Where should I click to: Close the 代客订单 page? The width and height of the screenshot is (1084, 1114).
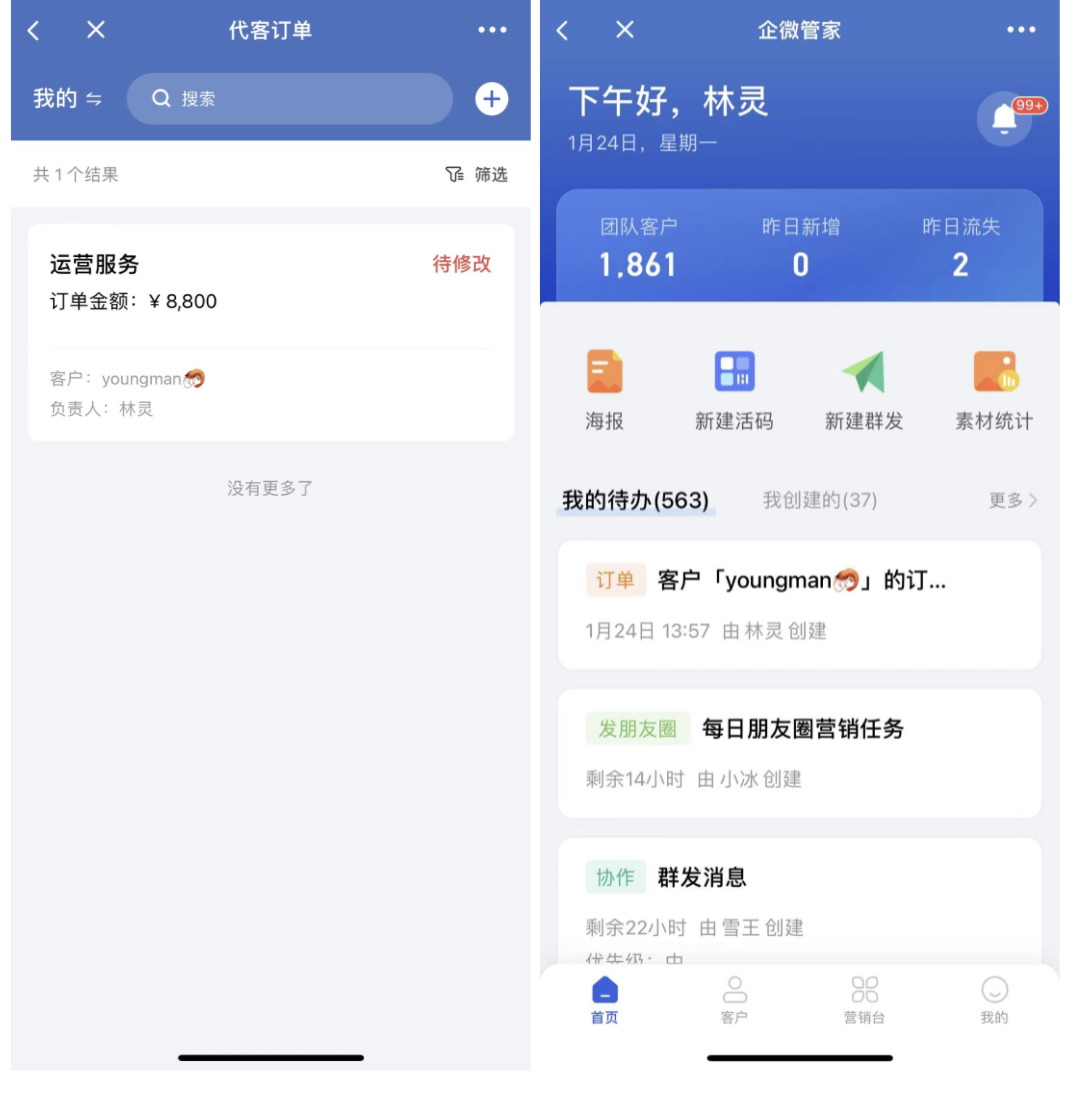click(x=96, y=31)
